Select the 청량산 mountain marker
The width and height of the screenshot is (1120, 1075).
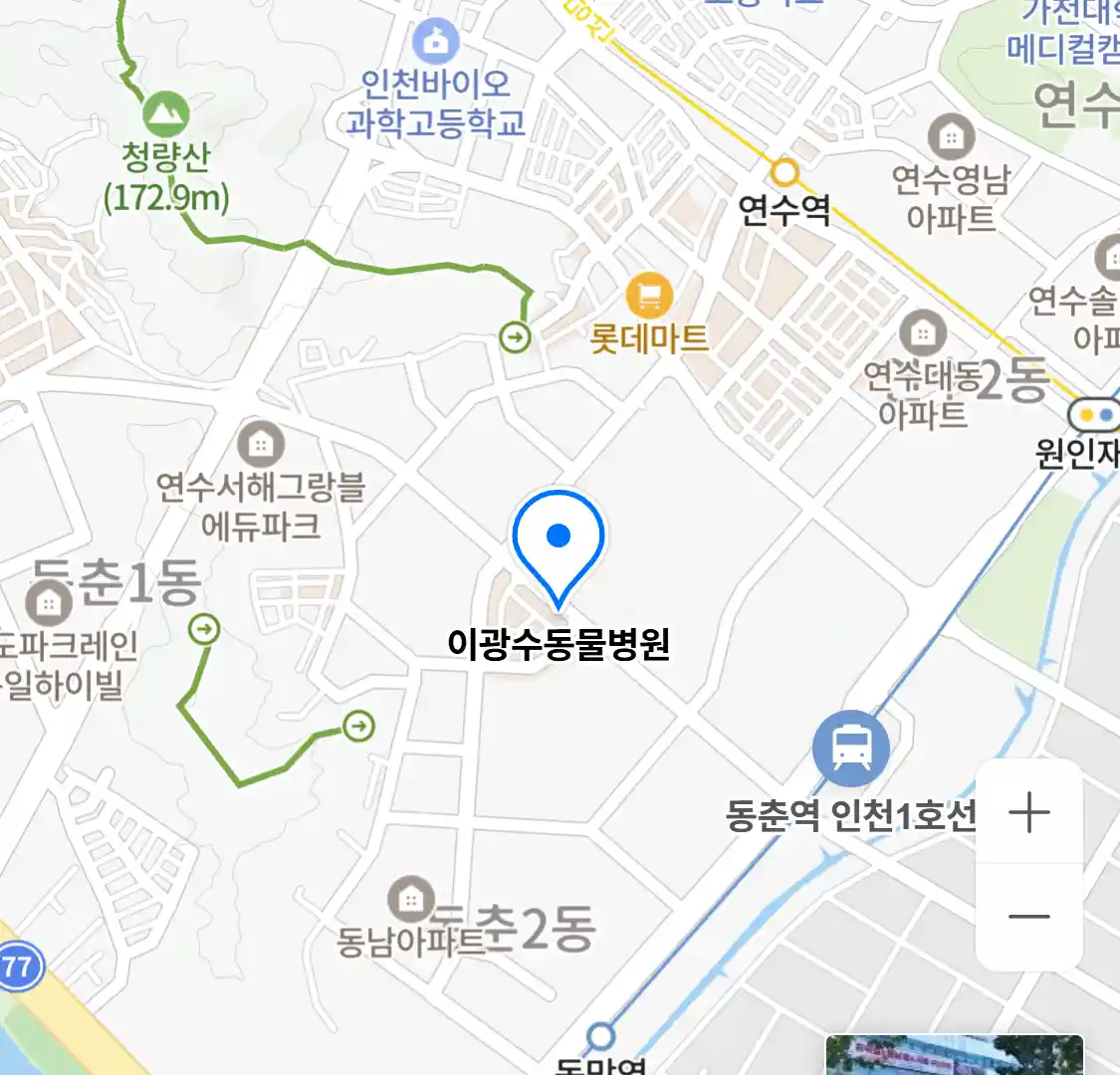[166, 114]
